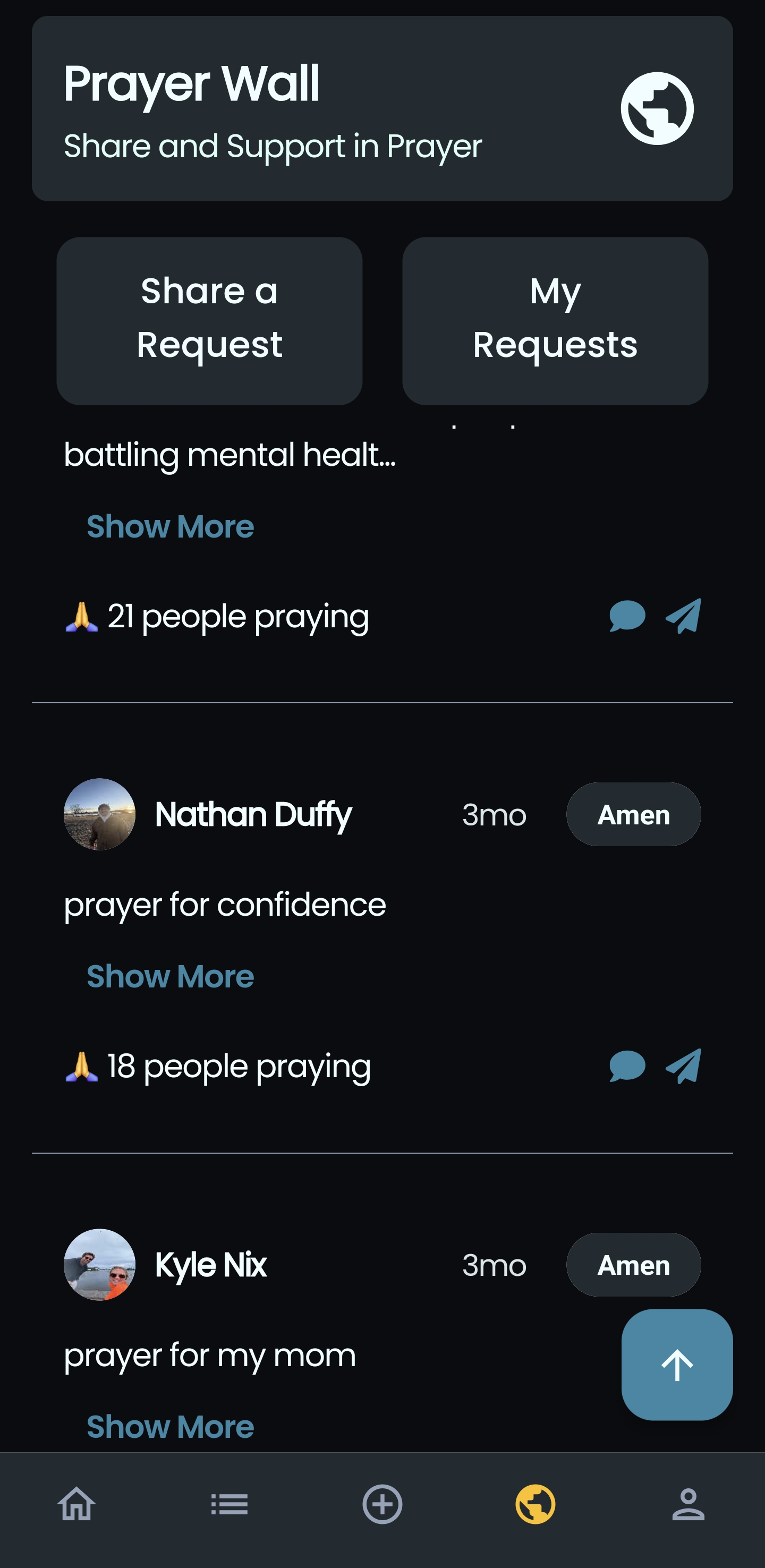Open comments on the mental health prayer request

(x=627, y=616)
